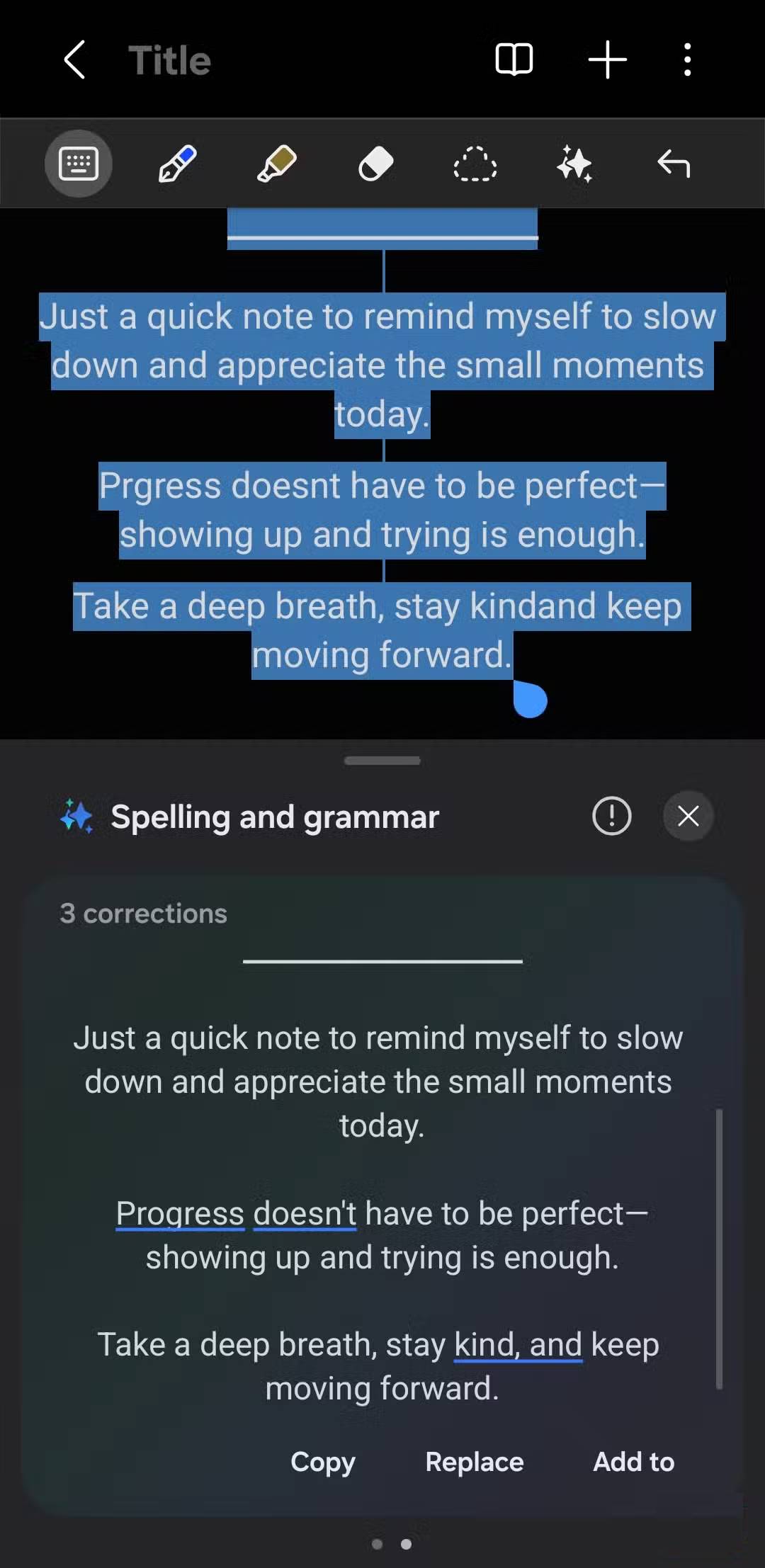
Task: Activate the eraser tool
Action: (375, 164)
